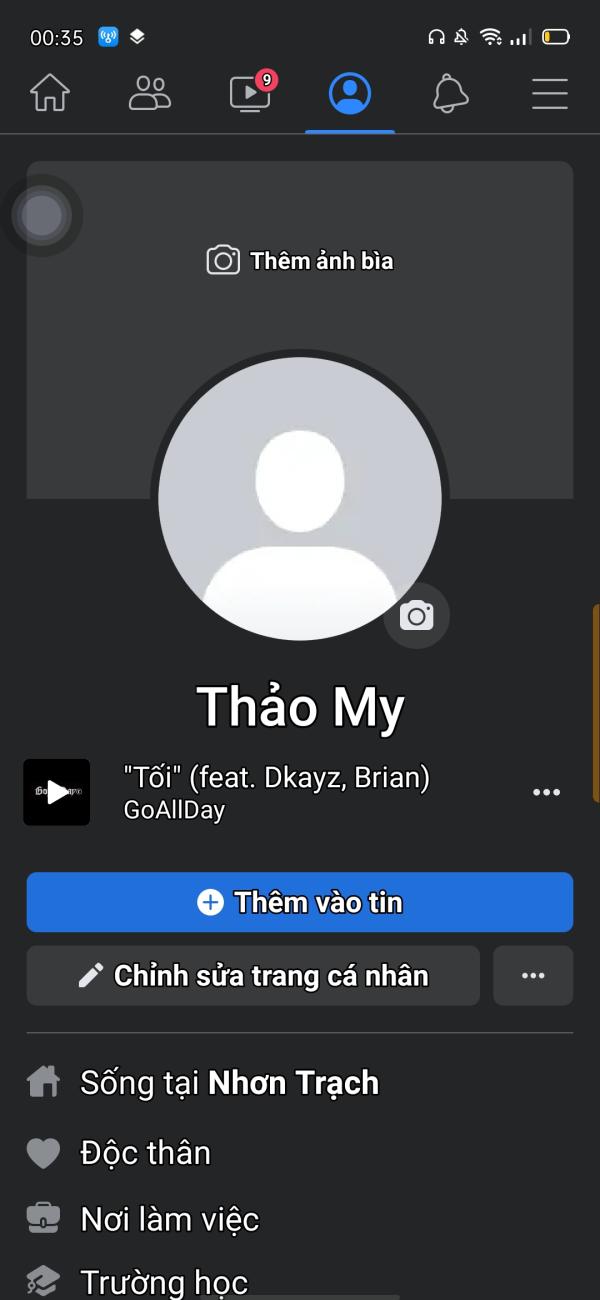600x1300 pixels.
Task: Open the notifications bell tab
Action: click(450, 94)
